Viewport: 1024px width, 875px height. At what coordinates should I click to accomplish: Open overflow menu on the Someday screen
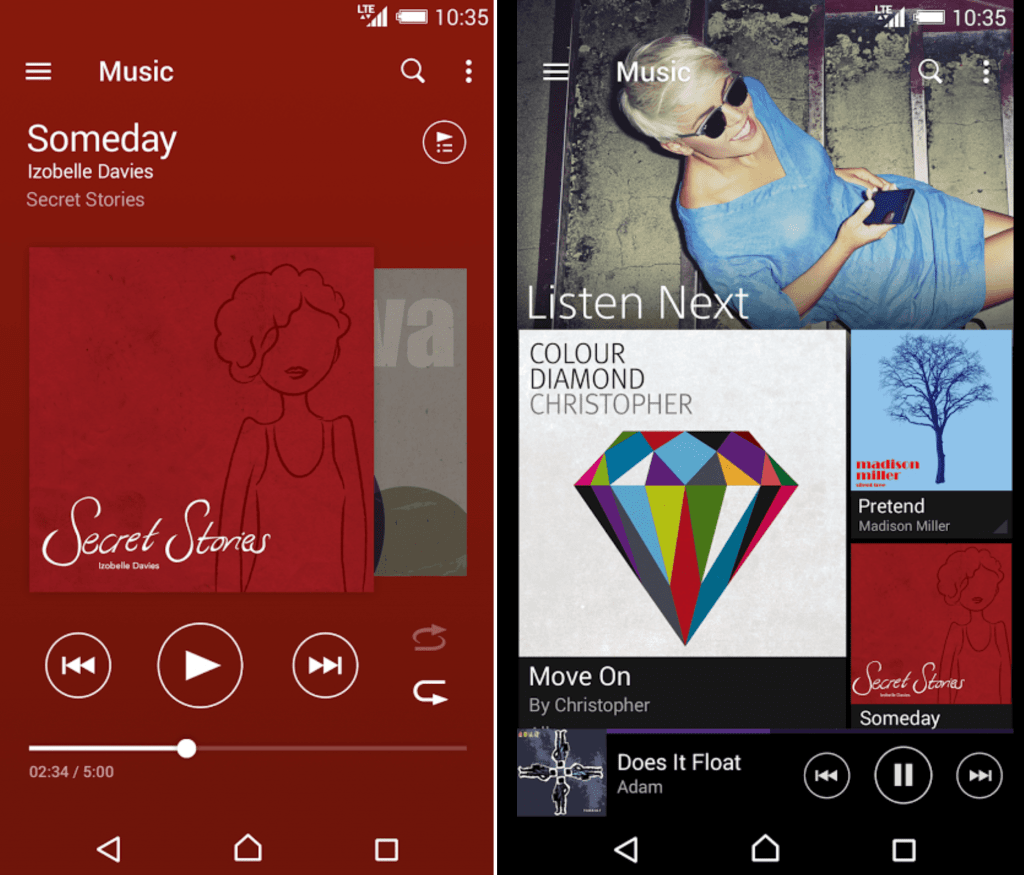point(468,71)
